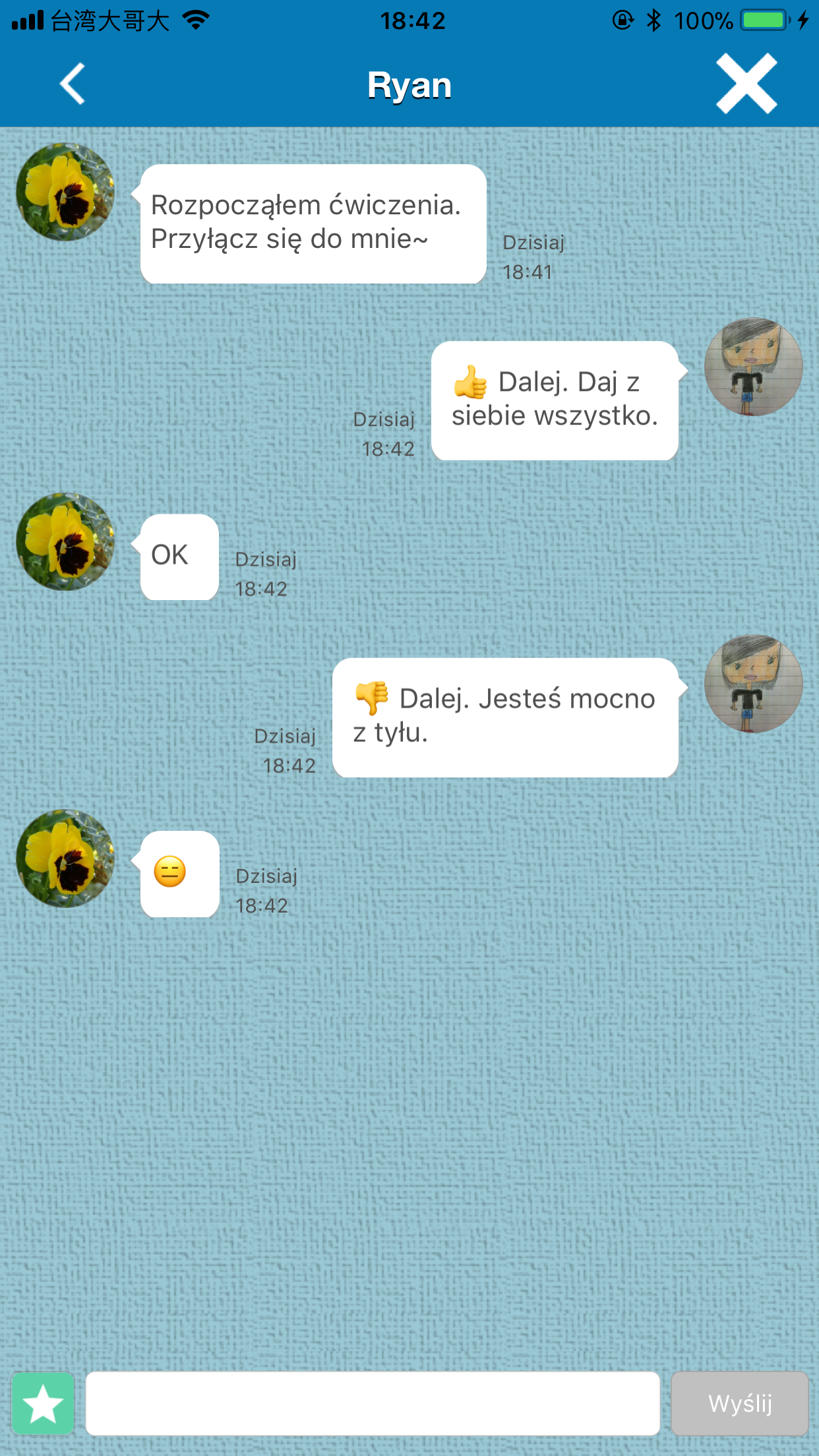Focus the message text field
This screenshot has width=819, height=1456.
coord(373,1403)
